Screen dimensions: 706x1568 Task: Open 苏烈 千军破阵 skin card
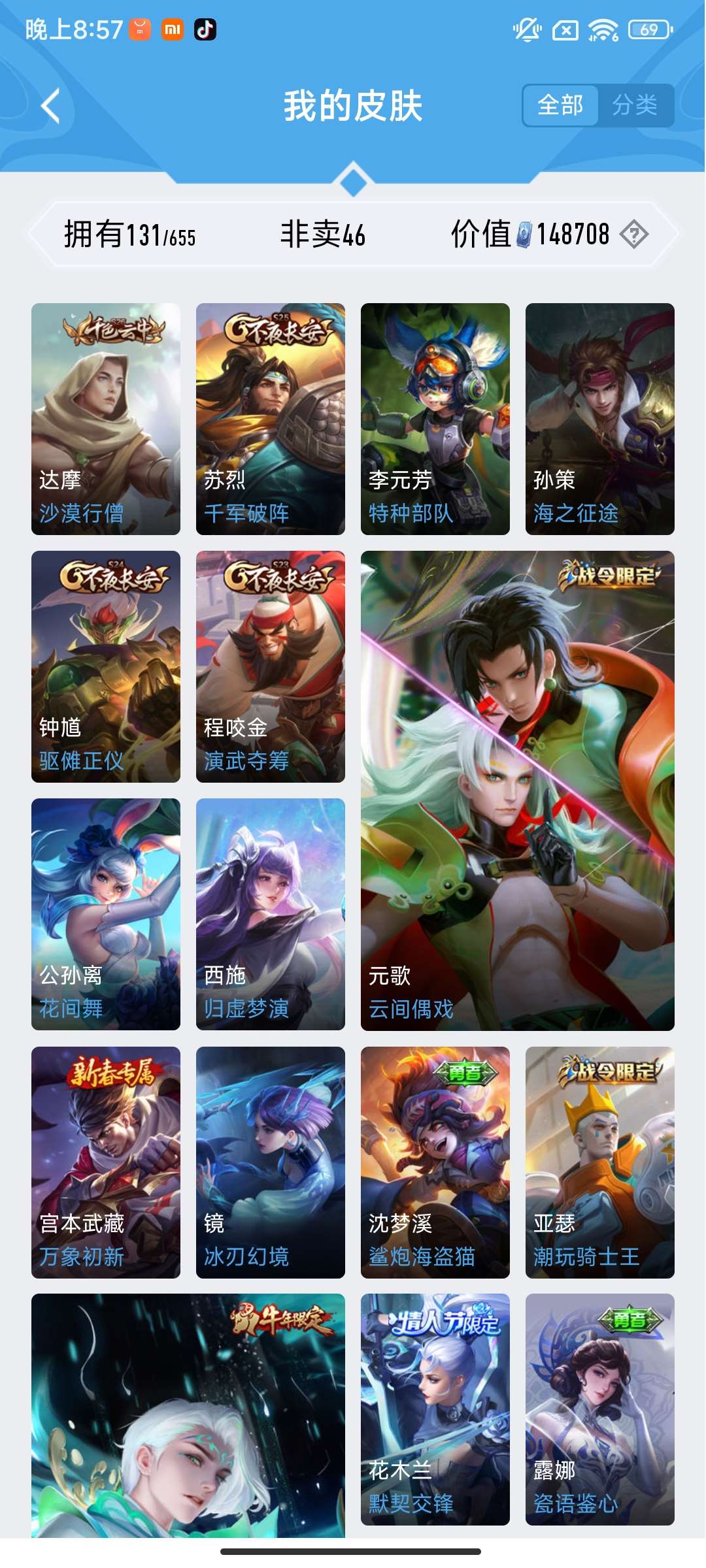click(271, 419)
